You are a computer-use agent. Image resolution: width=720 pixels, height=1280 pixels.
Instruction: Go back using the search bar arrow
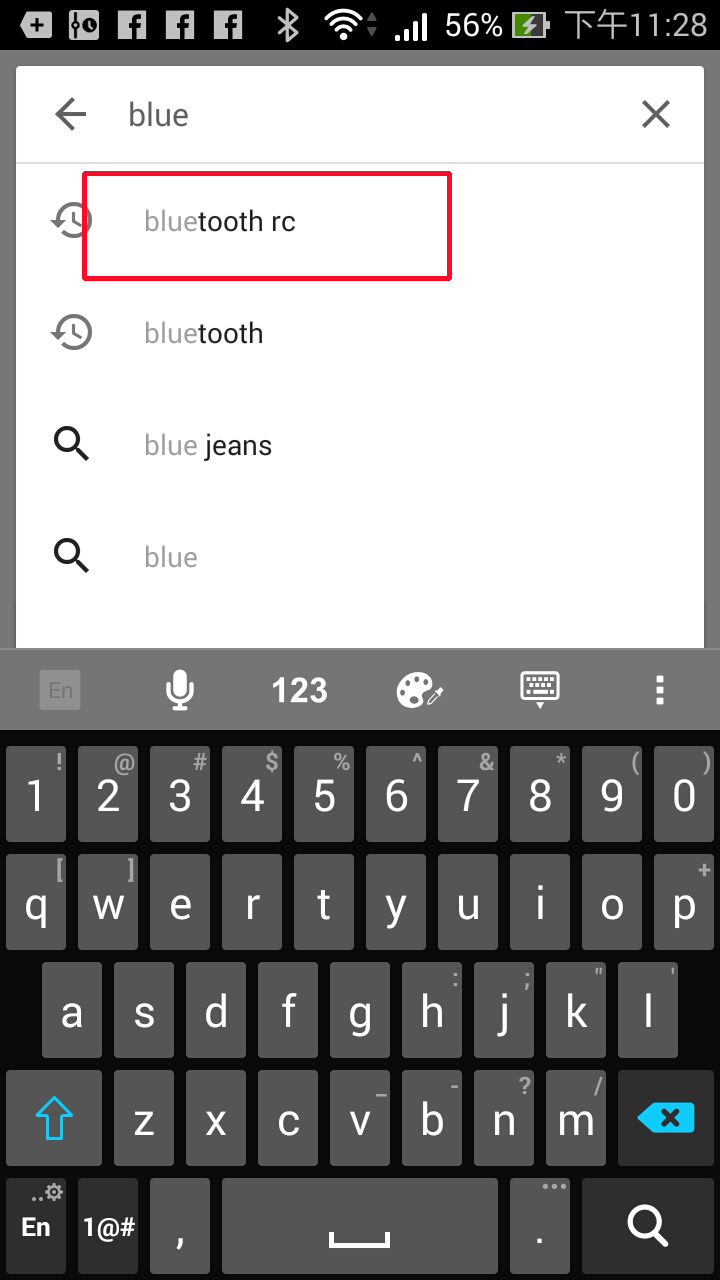[x=71, y=115]
